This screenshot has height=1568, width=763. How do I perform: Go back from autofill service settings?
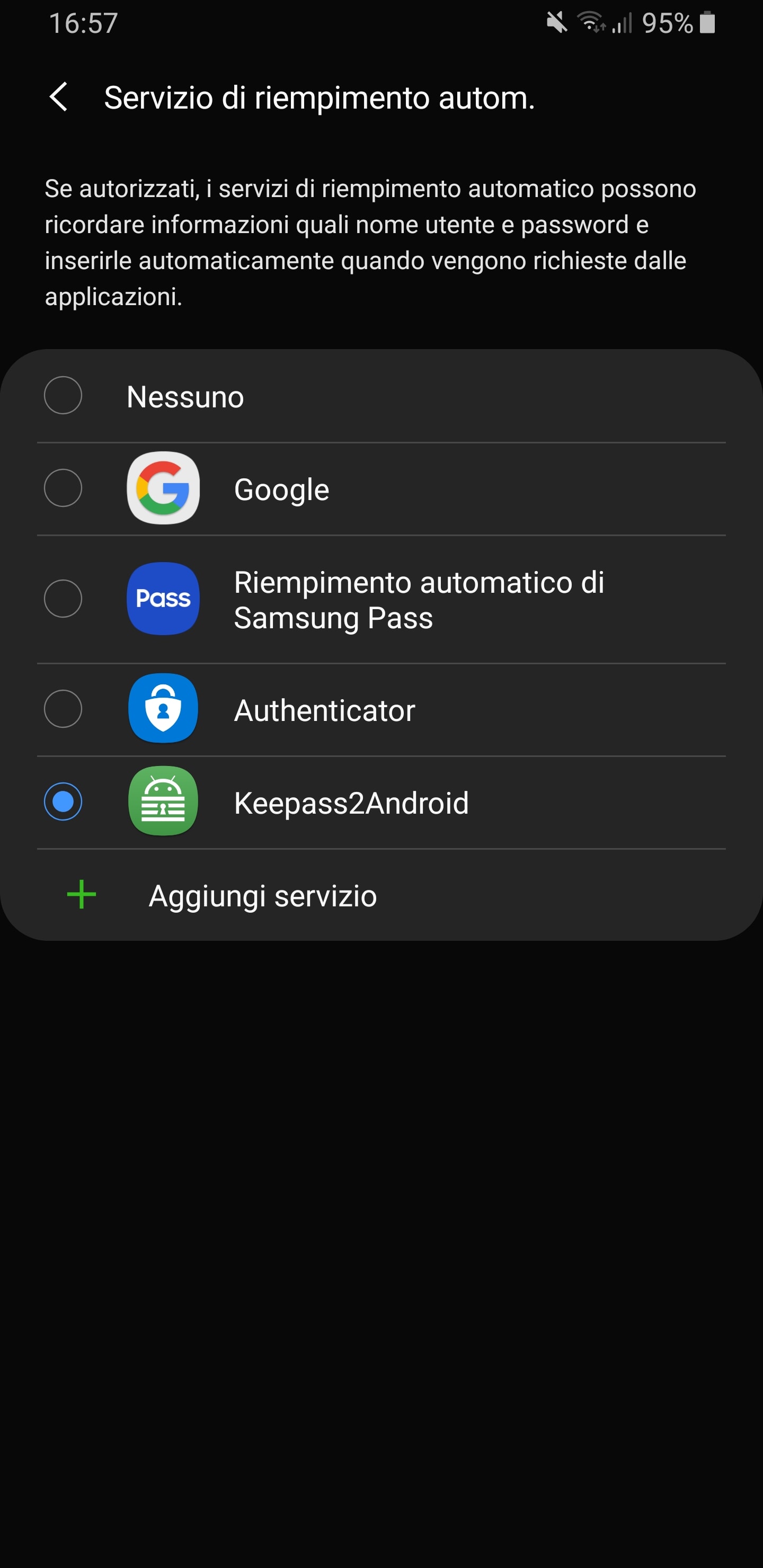point(58,97)
